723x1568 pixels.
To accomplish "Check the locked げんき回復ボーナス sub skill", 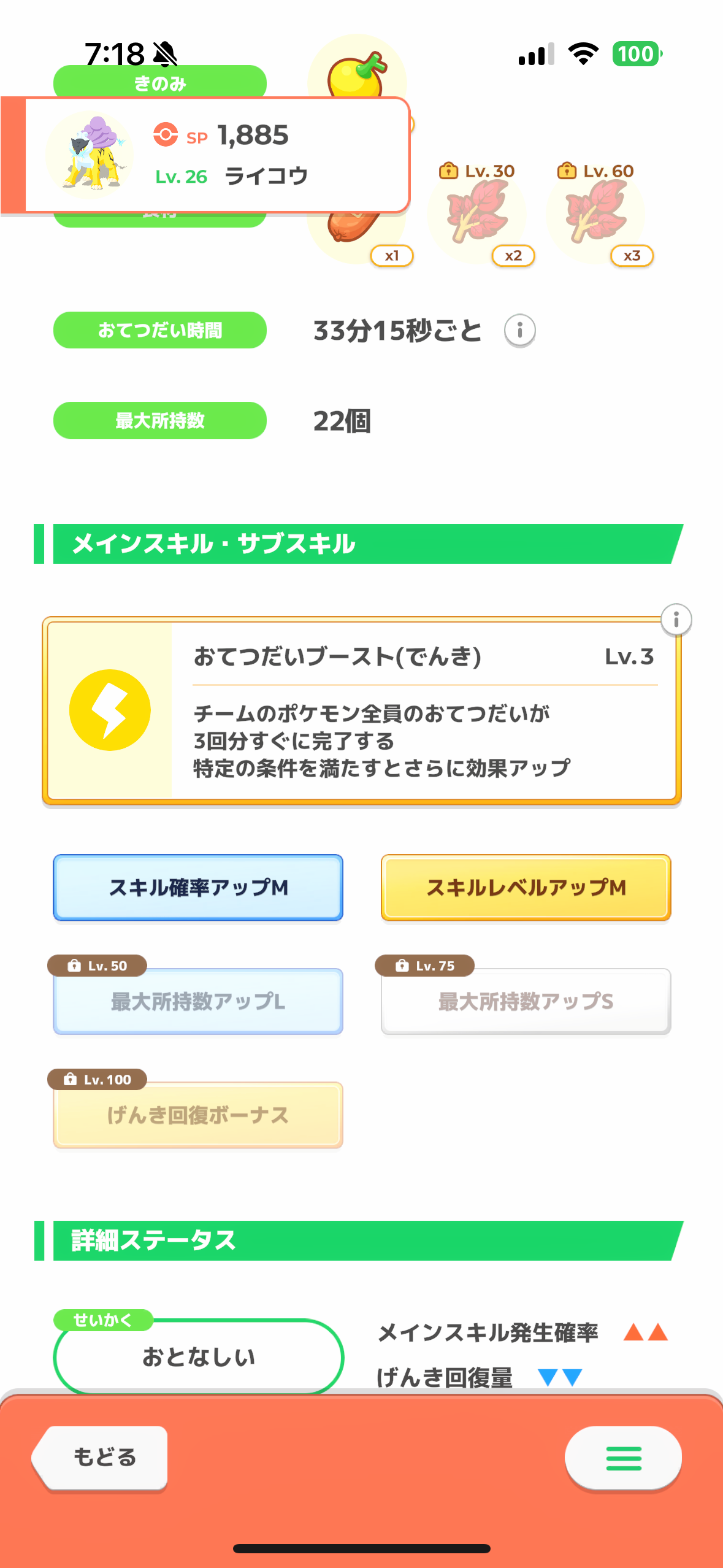I will [x=198, y=1115].
